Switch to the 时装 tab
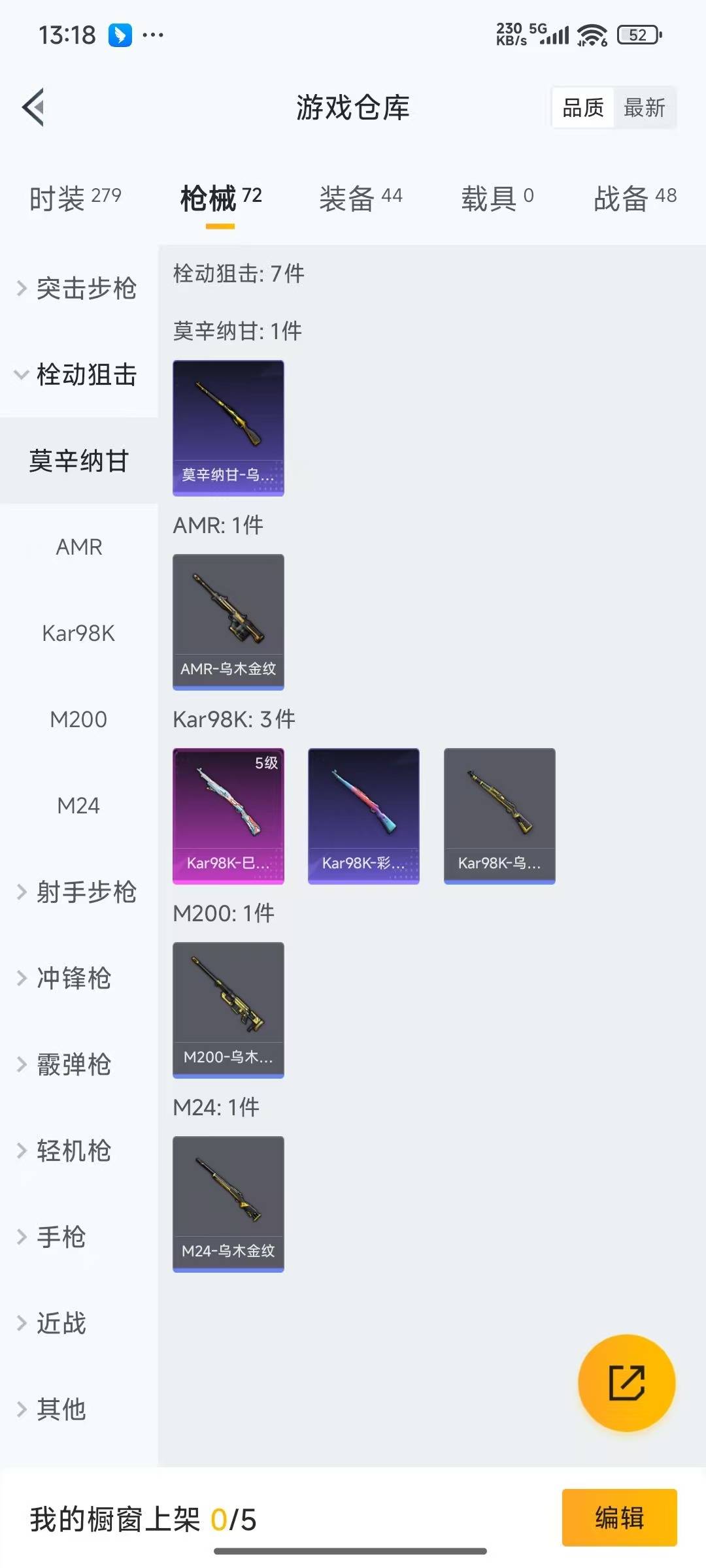This screenshot has width=706, height=1568. (75, 198)
